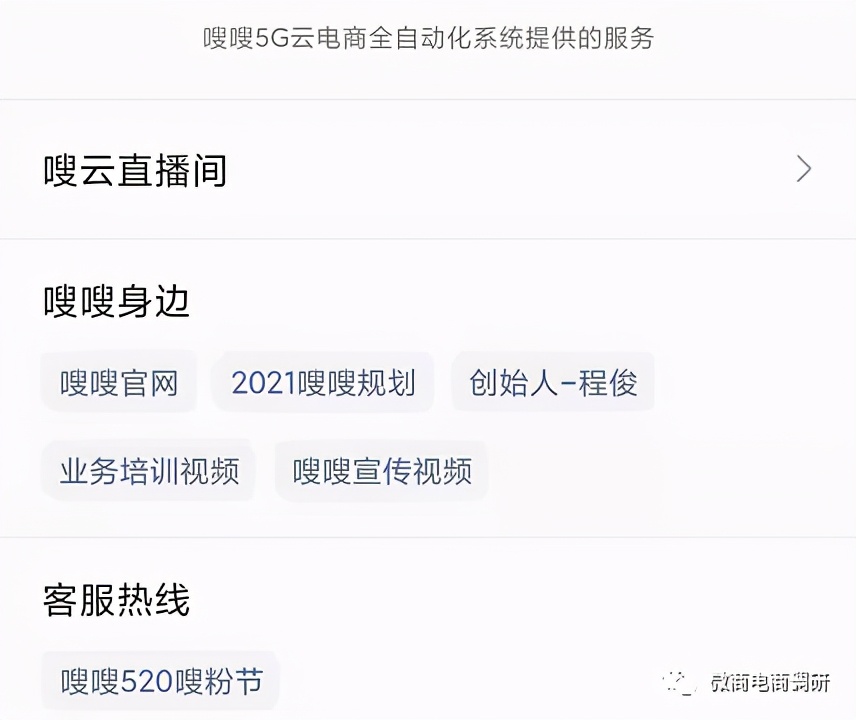The image size is (856, 720).
Task: Tap the 嗖嗖520嗖粉节 chip
Action: tap(161, 682)
